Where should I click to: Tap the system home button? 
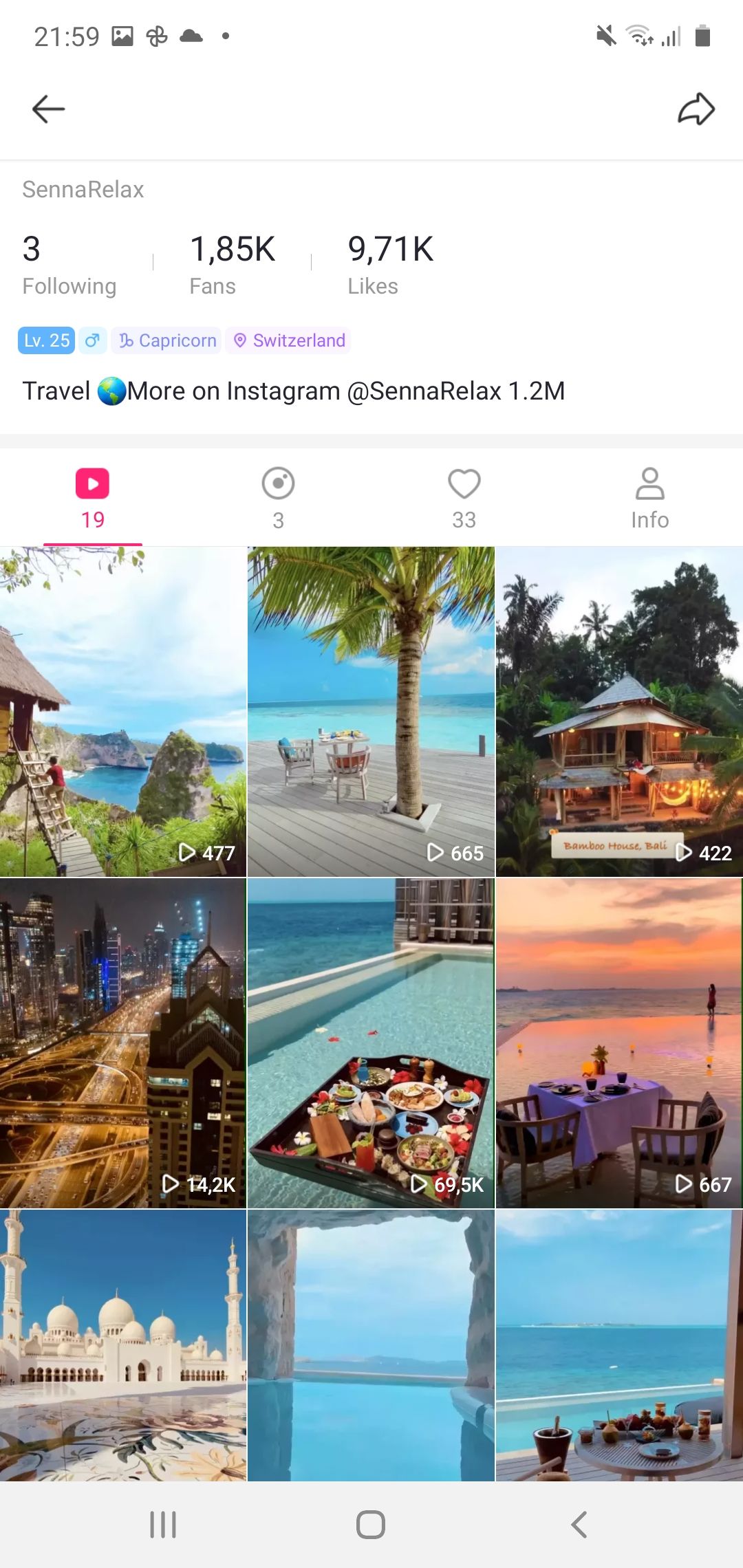pos(371,1525)
